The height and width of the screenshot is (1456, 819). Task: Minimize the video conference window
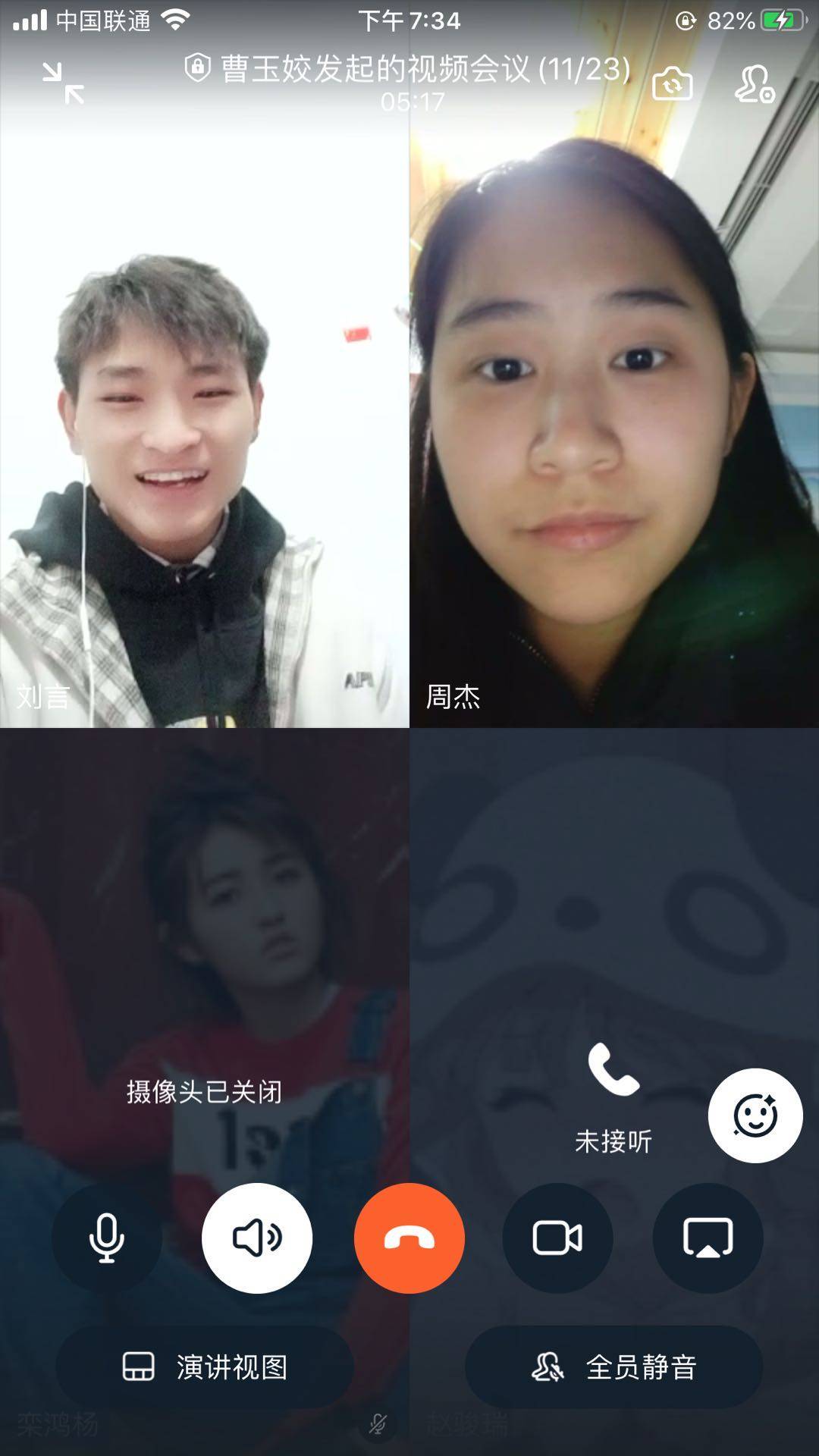click(64, 83)
